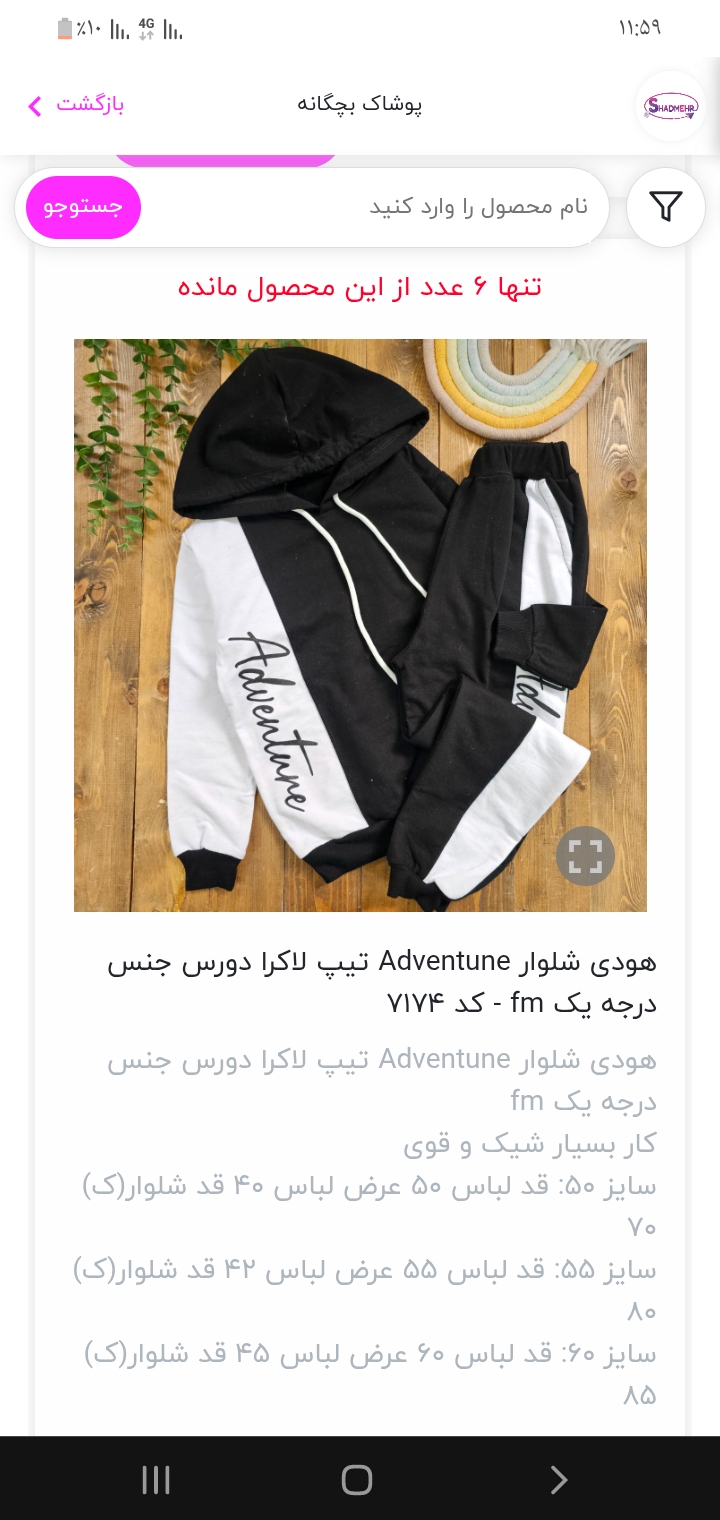Tap the system home button
This screenshot has height=1520, width=720.
click(357, 1479)
